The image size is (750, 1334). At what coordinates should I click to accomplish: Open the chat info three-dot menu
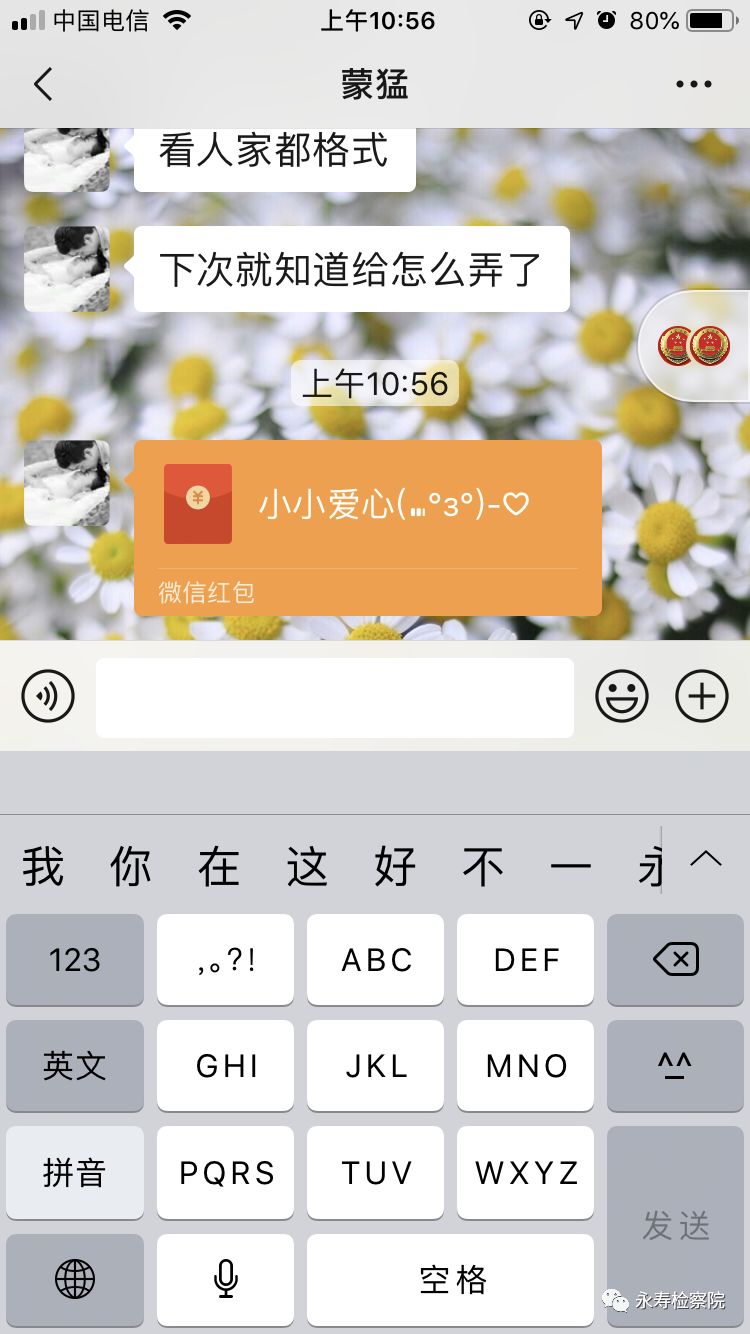pyautogui.click(x=693, y=85)
